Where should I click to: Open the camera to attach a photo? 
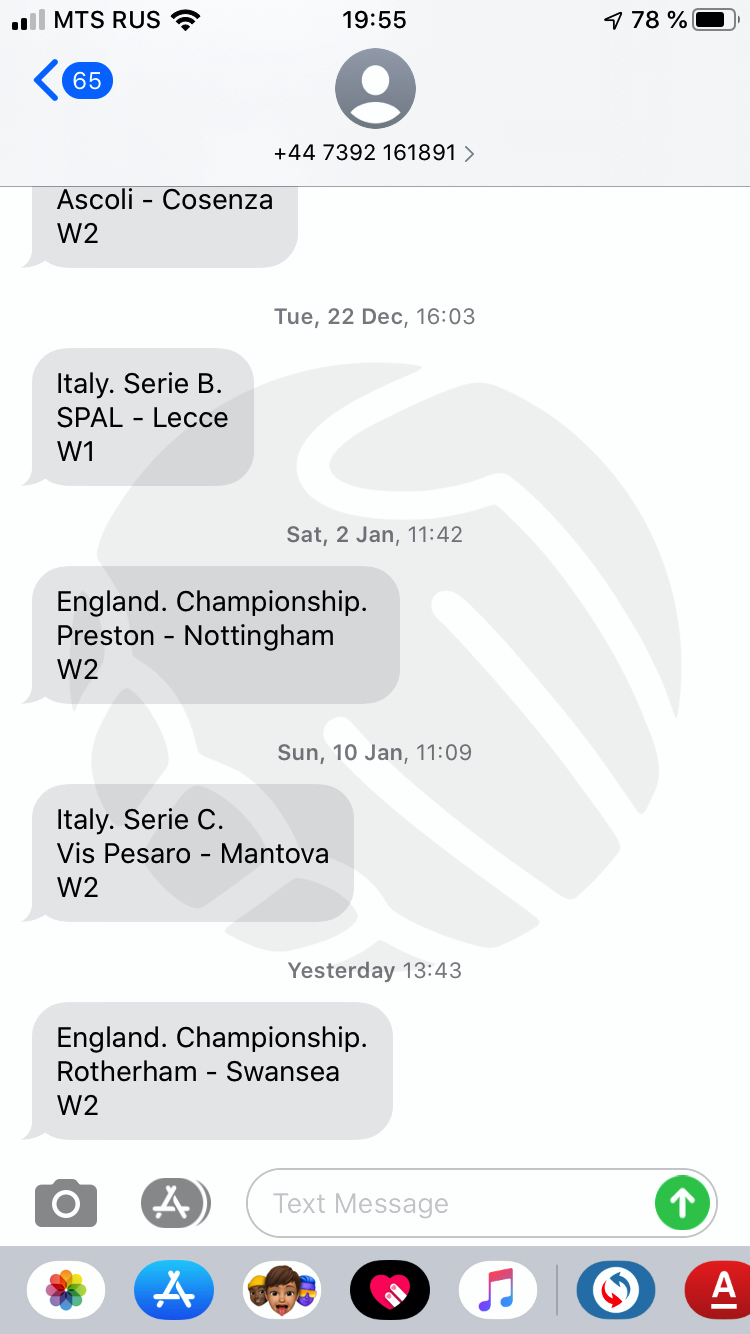pyautogui.click(x=66, y=1203)
